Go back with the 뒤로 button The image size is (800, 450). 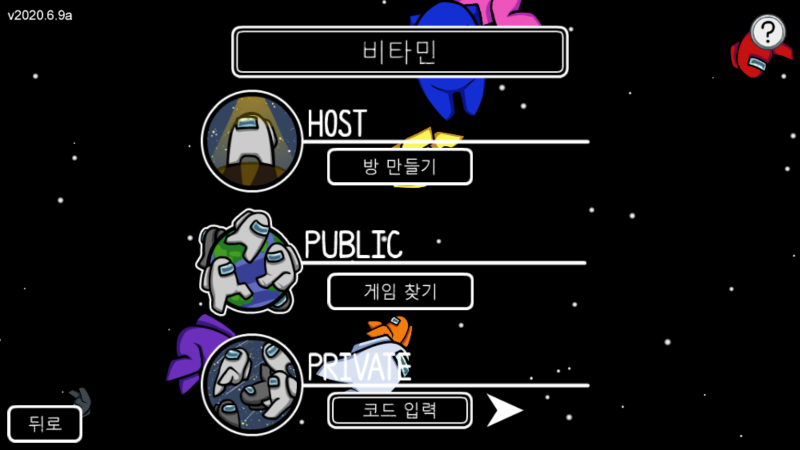[44, 423]
